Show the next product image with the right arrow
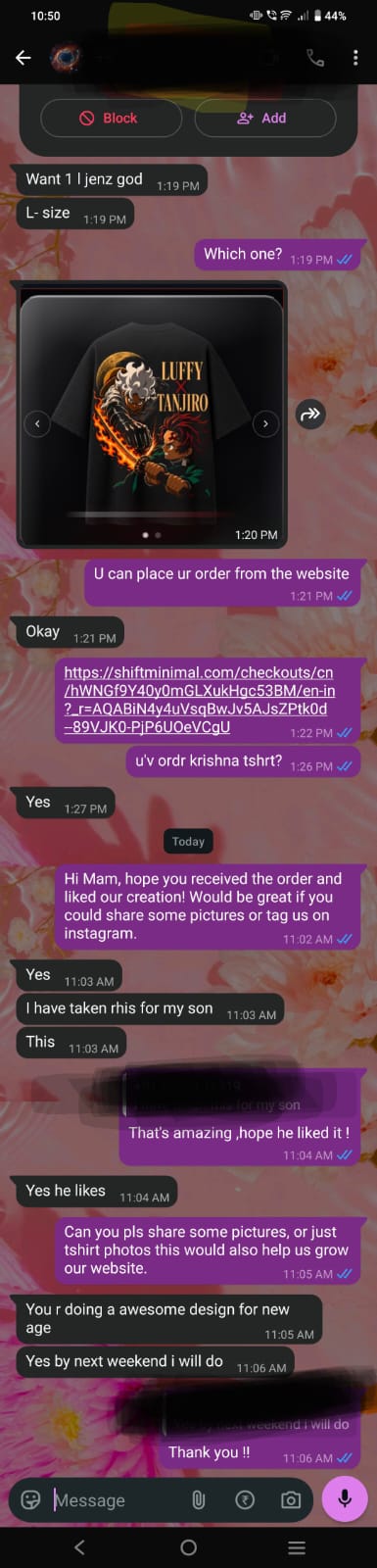Viewport: 377px width, 1568px height. [x=265, y=423]
